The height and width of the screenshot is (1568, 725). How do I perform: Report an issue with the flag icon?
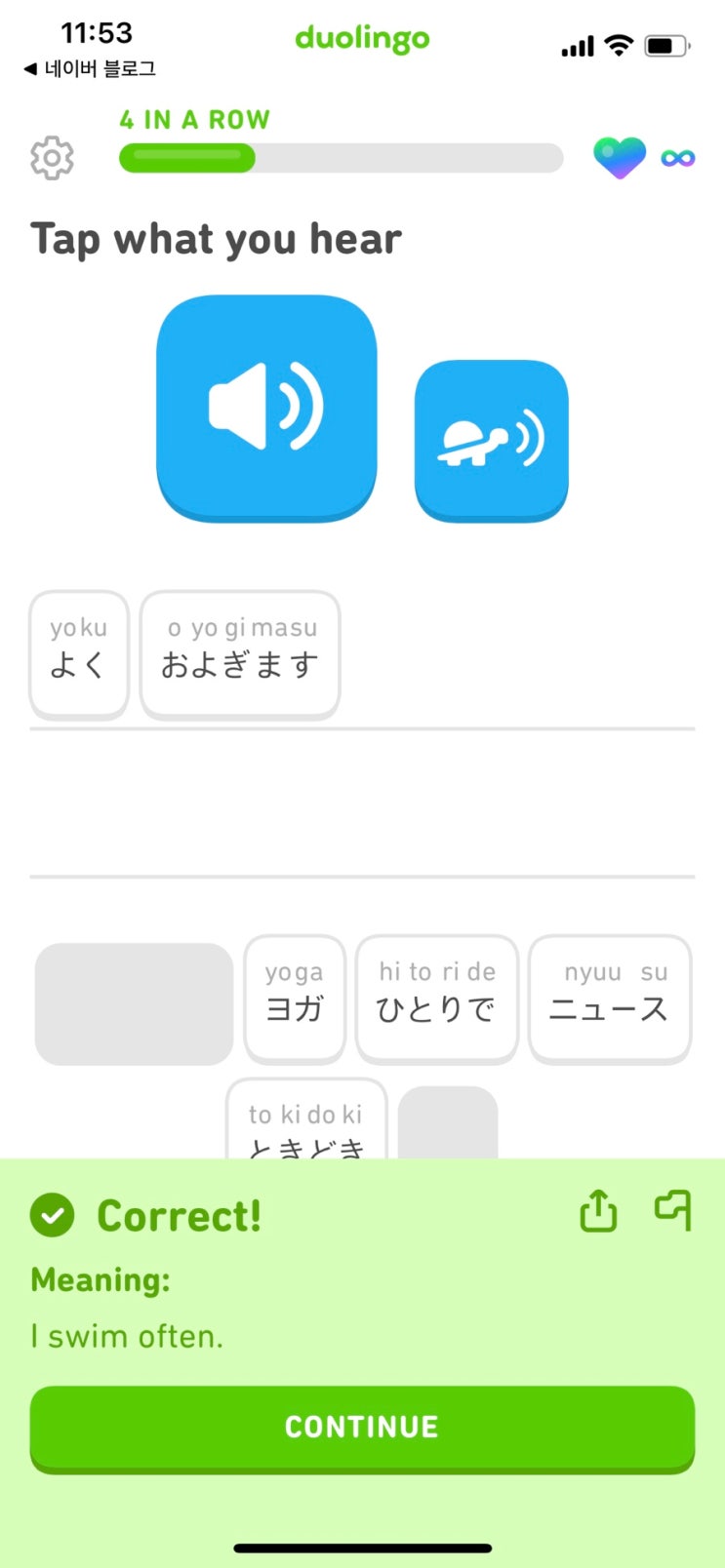pos(673,1211)
